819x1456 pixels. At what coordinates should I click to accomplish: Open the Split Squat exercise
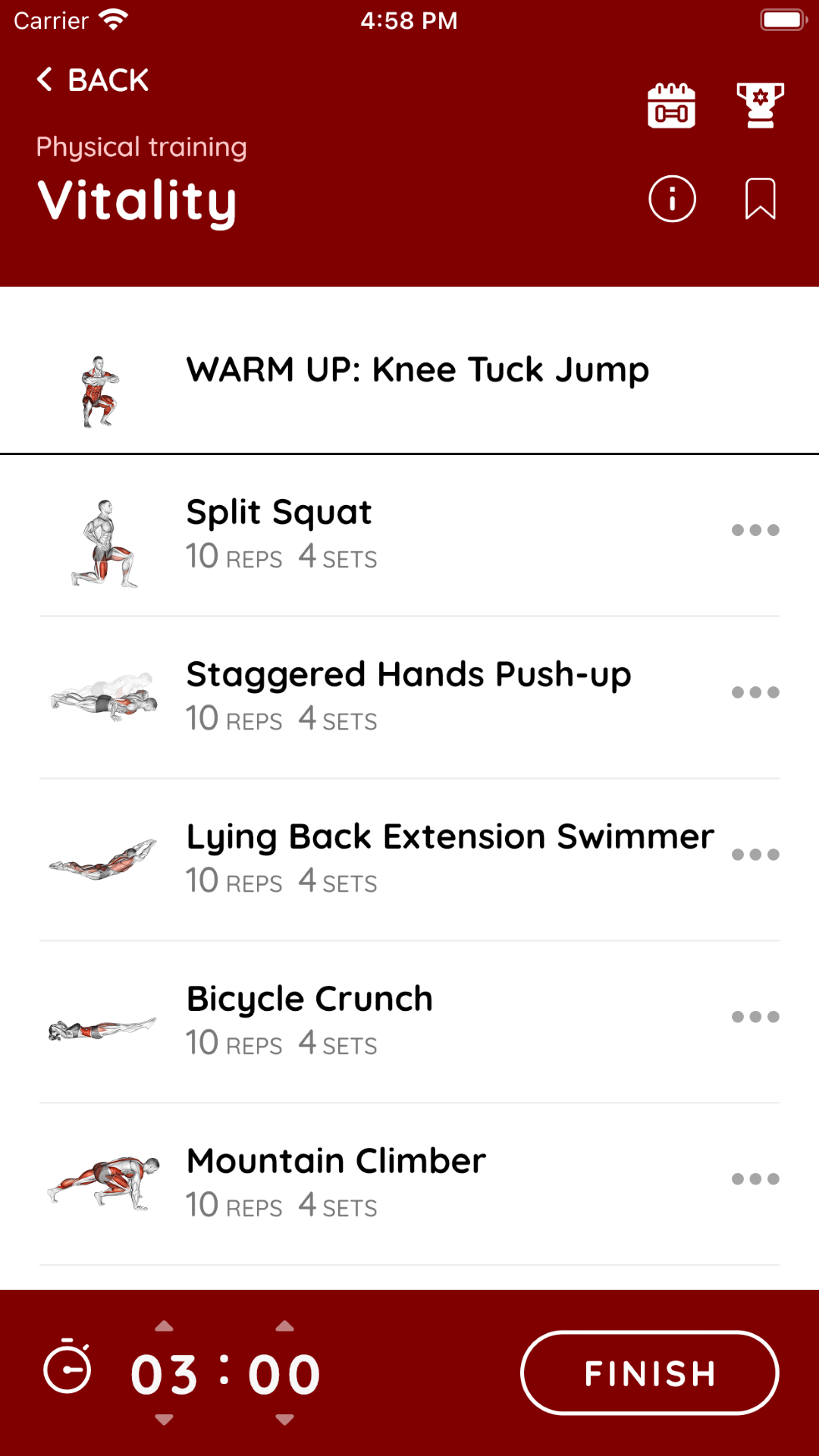click(379, 534)
